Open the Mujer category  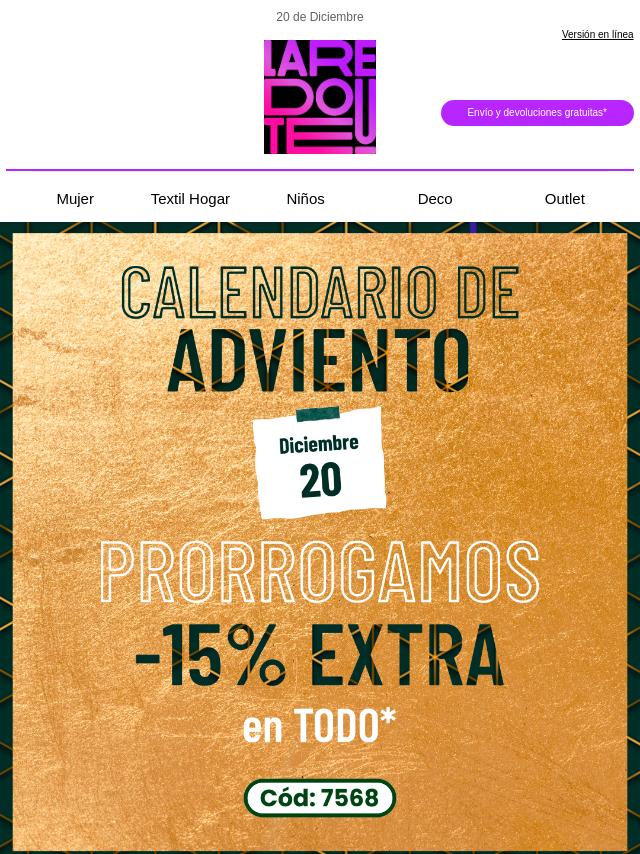75,199
